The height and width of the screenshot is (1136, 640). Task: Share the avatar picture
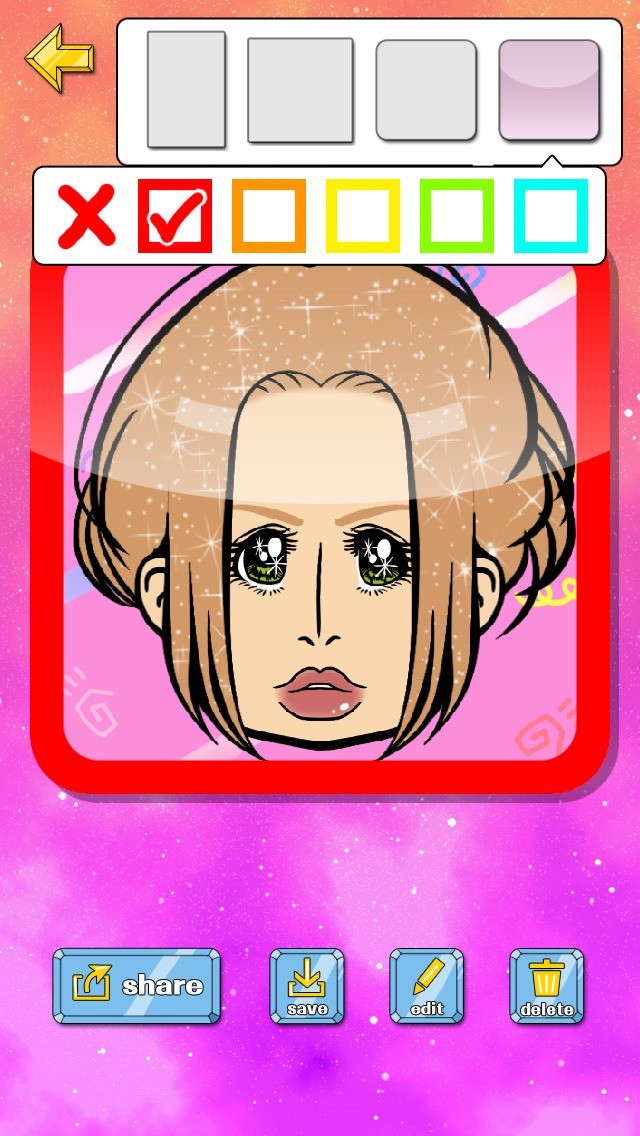136,986
